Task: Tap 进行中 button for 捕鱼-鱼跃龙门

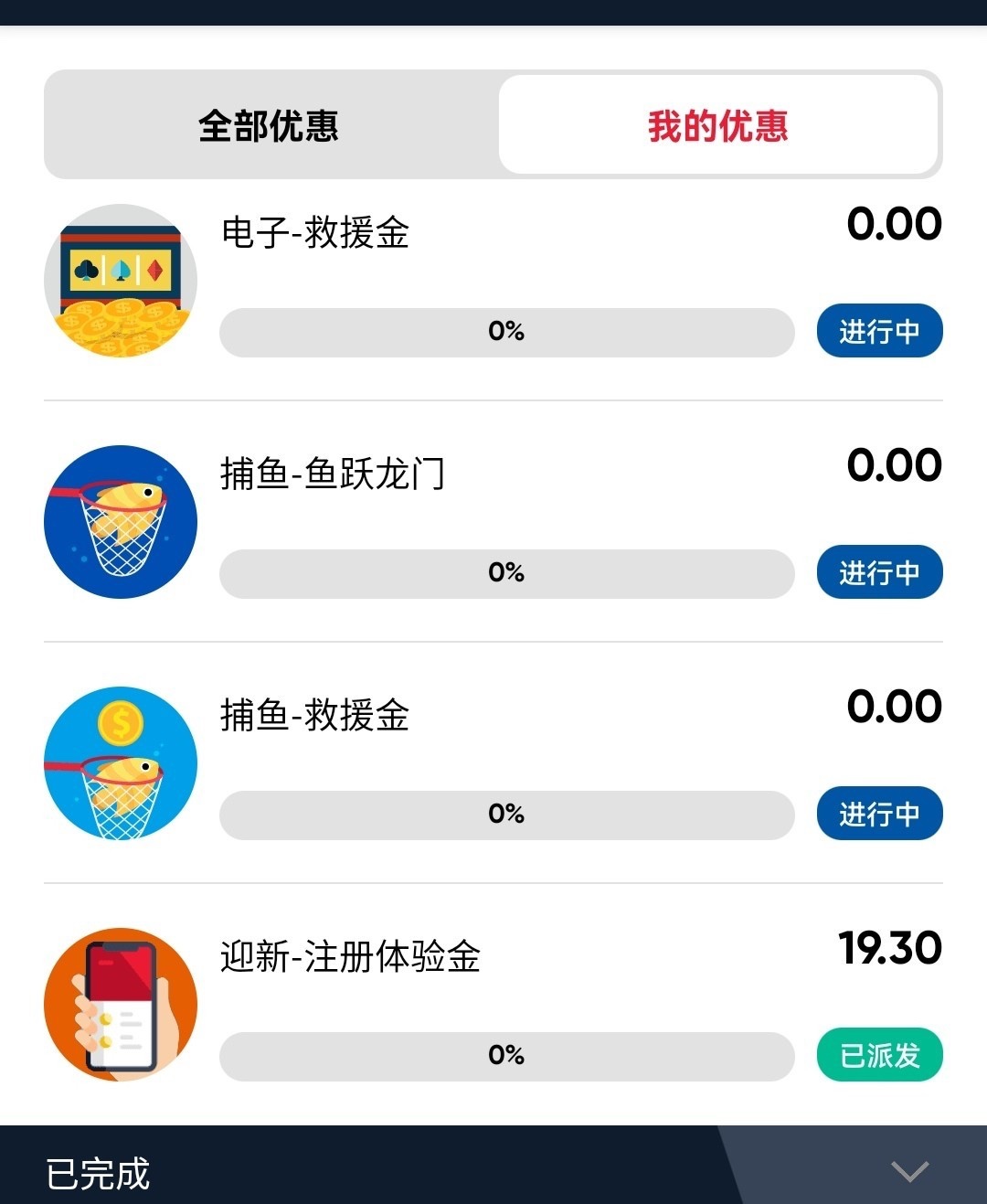Action: (879, 572)
